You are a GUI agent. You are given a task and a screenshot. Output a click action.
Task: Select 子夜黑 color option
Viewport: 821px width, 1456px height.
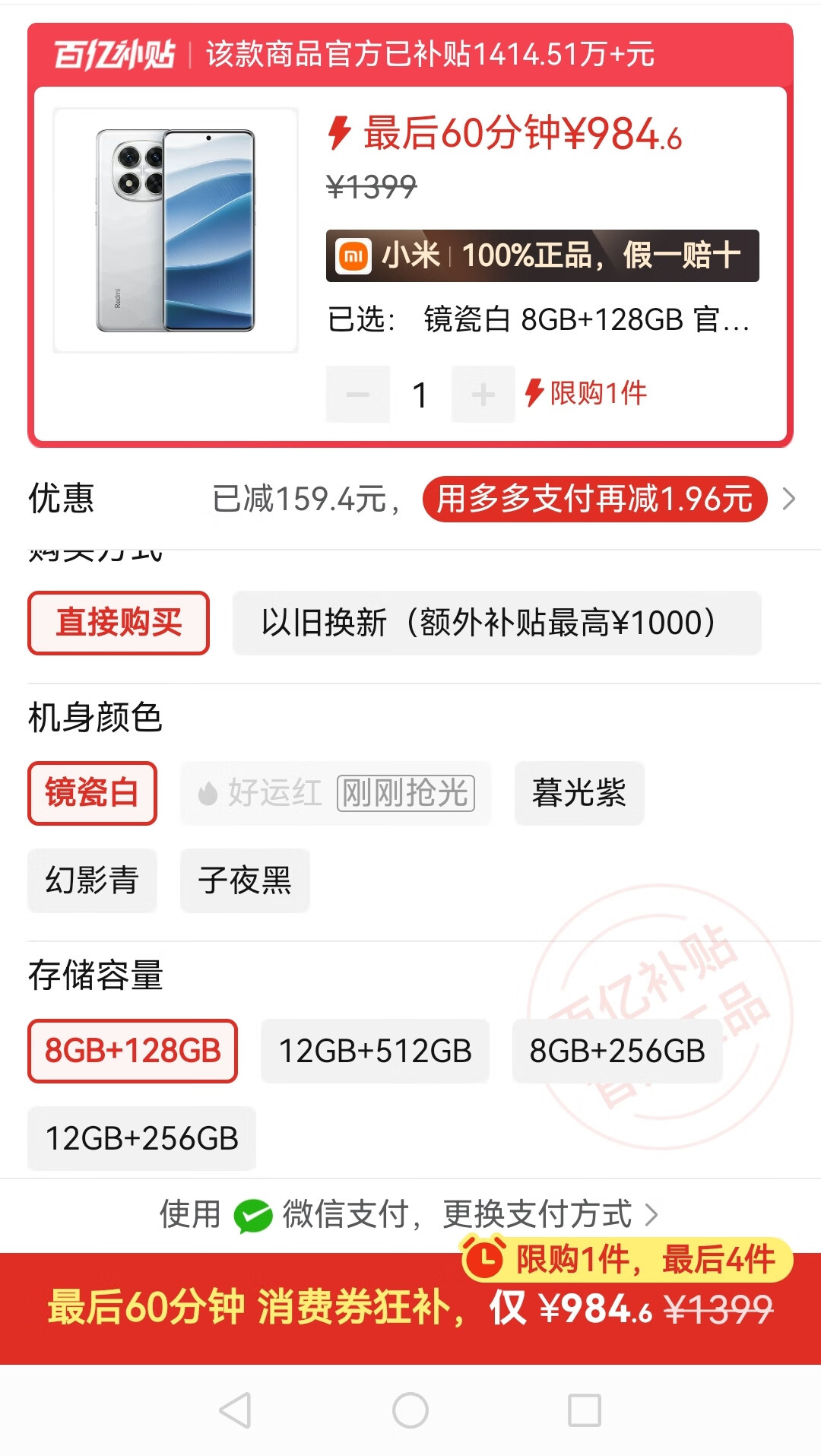click(245, 880)
